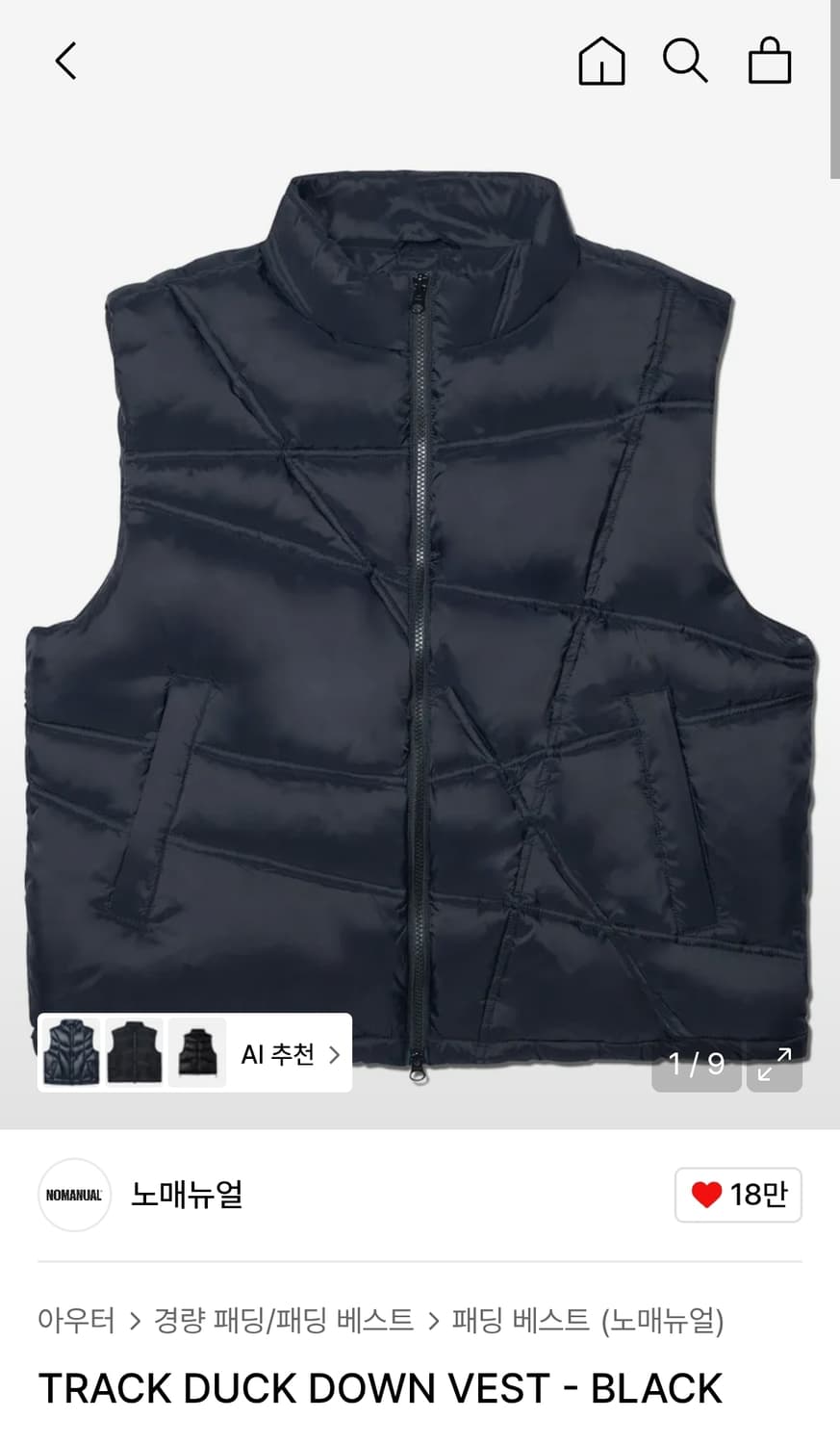This screenshot has height=1444, width=840.
Task: Select the first AI recommended vest thumbnail
Action: (71, 1053)
